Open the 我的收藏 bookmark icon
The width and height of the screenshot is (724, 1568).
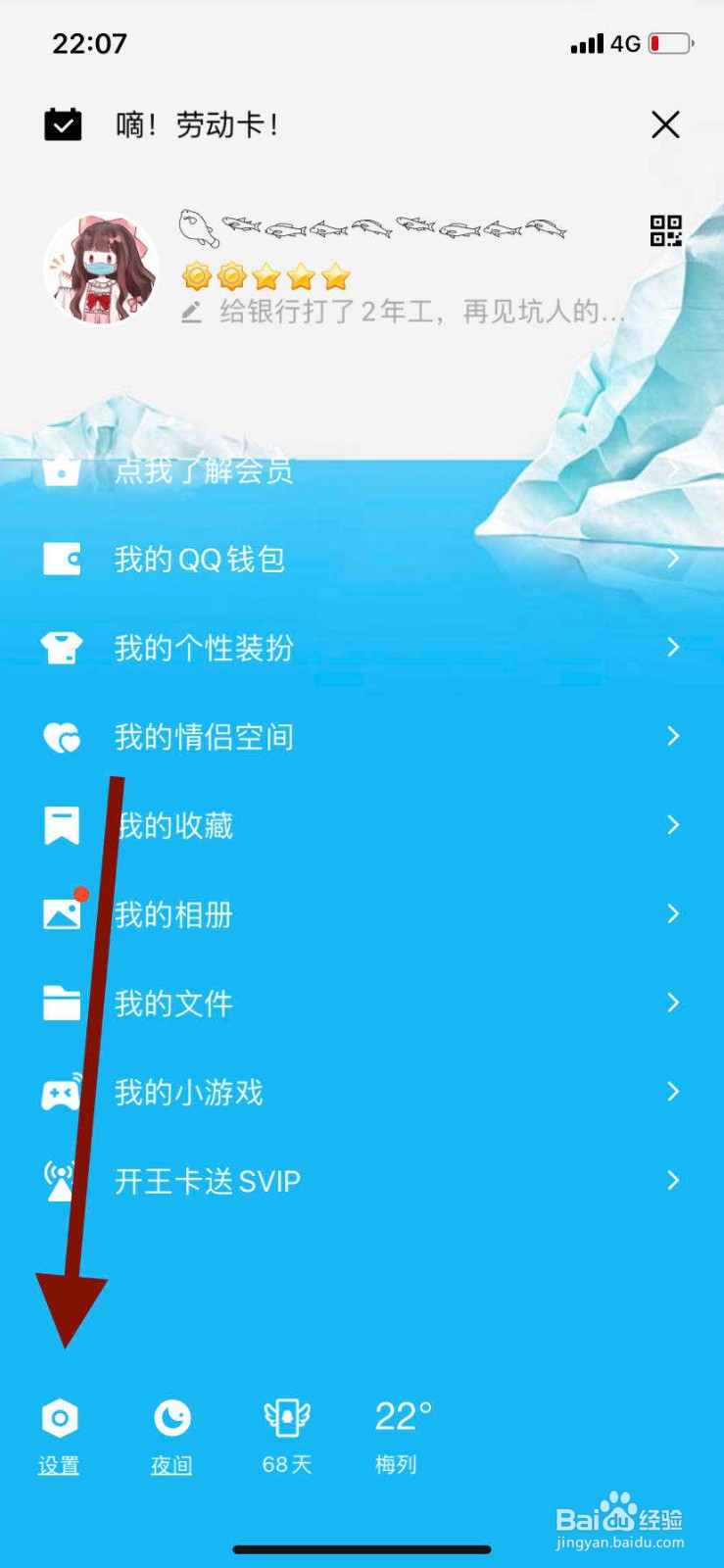coord(62,825)
